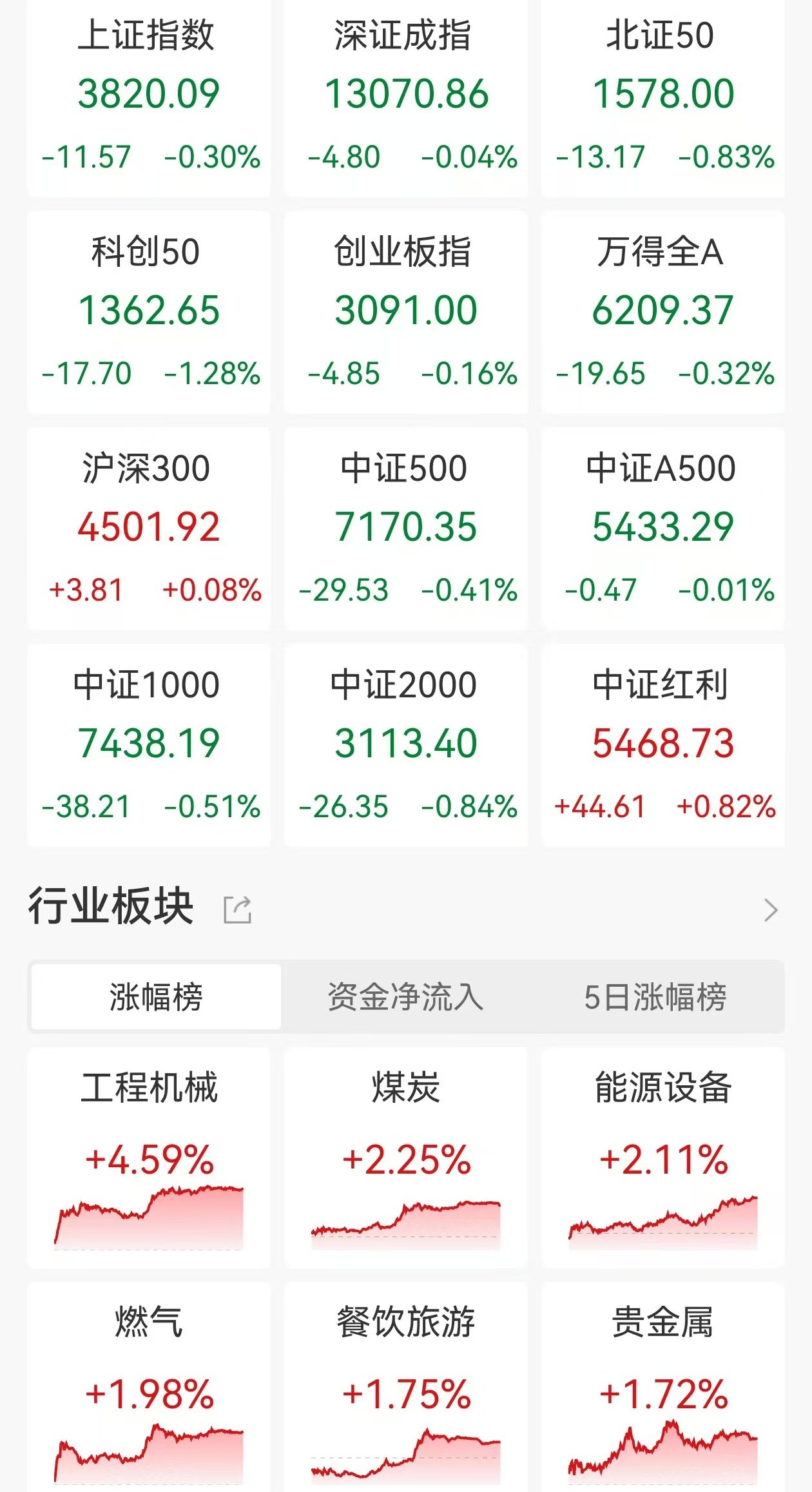Open the 深证成指 index card
Viewport: 812px width, 1492px height.
click(406, 97)
